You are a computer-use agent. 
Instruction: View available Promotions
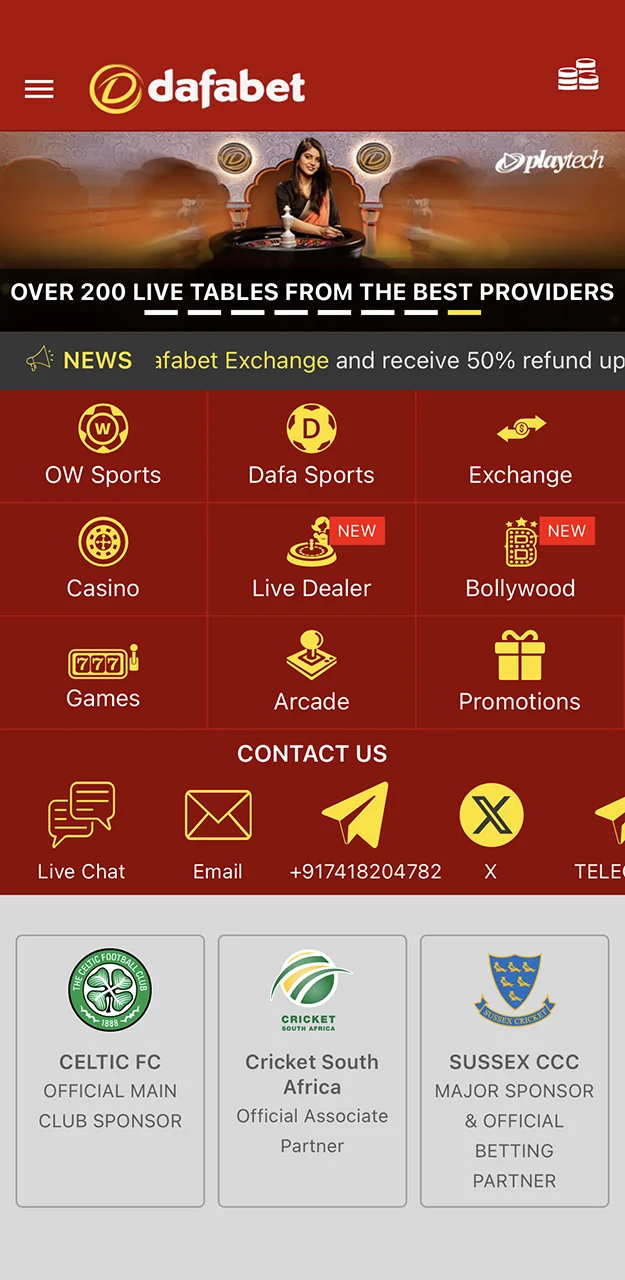(520, 673)
